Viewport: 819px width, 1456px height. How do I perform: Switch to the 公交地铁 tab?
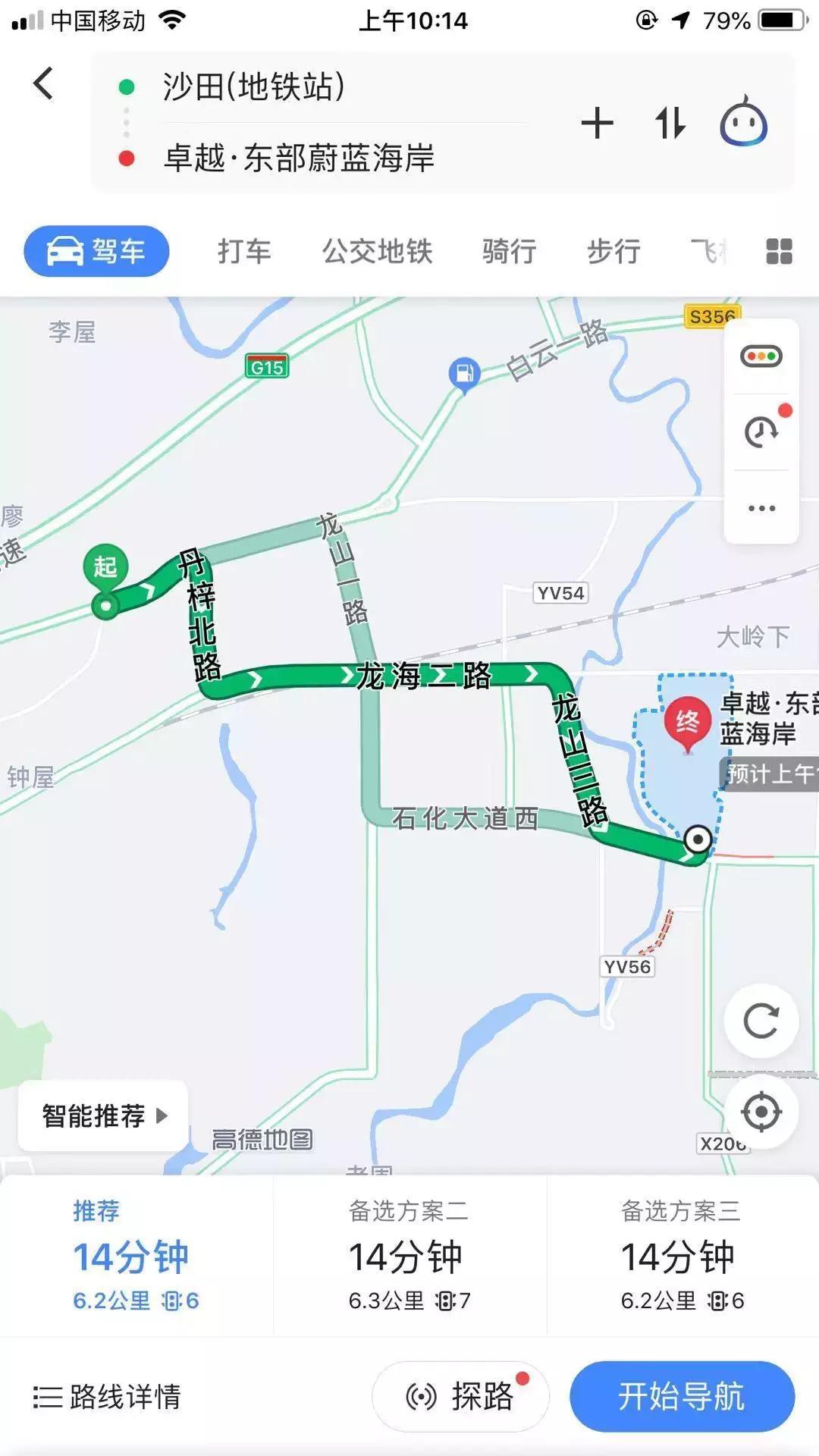point(377,251)
